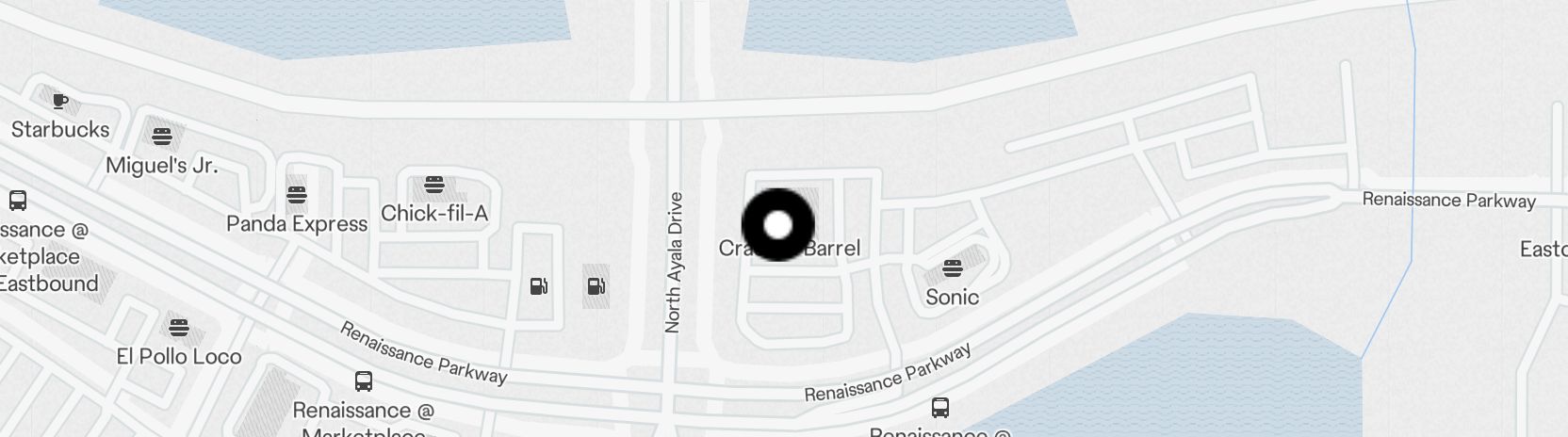Viewport: 1568px width, 437px height.
Task: Select the Renaissance @ Marketplace bus stop
Action: (364, 381)
